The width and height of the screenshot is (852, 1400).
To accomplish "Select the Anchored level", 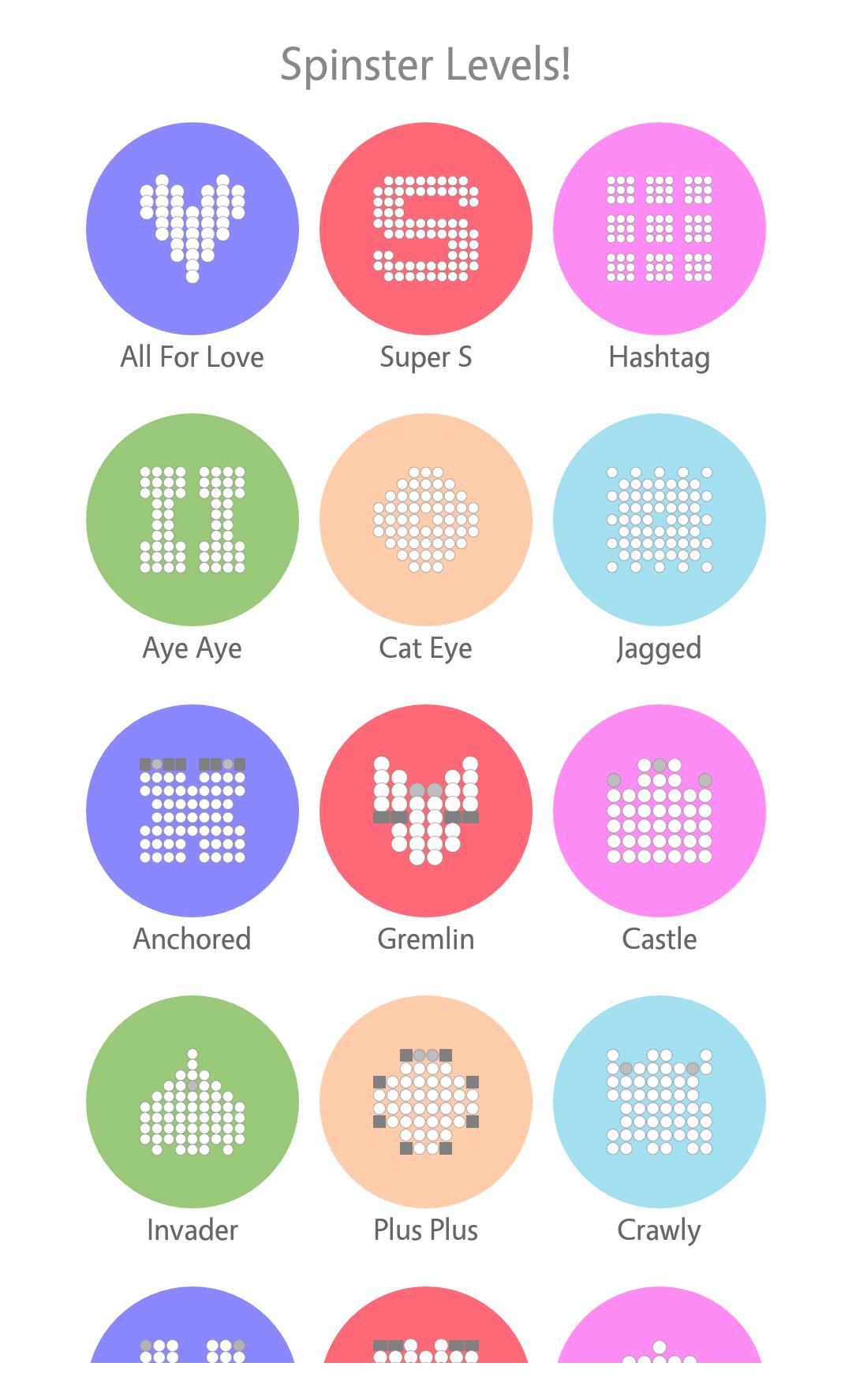I will [x=192, y=811].
